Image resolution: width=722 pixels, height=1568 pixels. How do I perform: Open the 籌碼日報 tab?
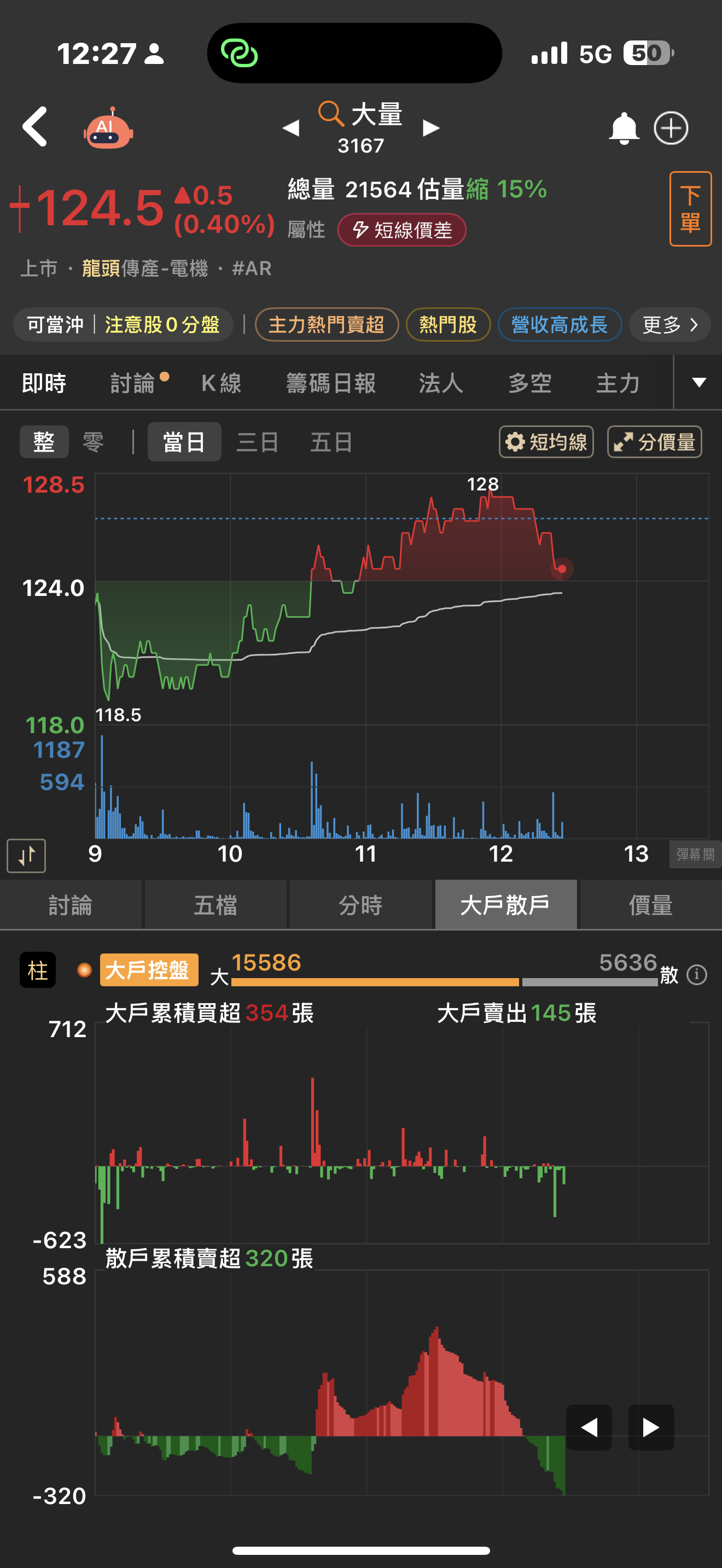pos(330,383)
